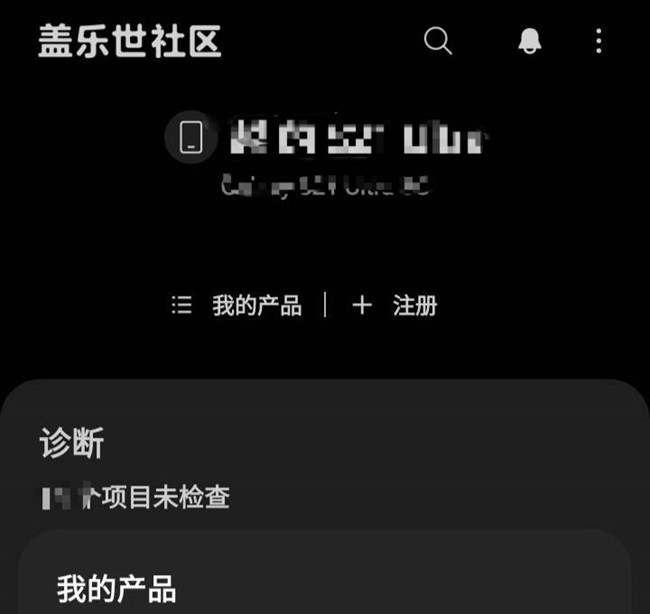The image size is (650, 614).
Task: Open the search icon
Action: point(438,41)
